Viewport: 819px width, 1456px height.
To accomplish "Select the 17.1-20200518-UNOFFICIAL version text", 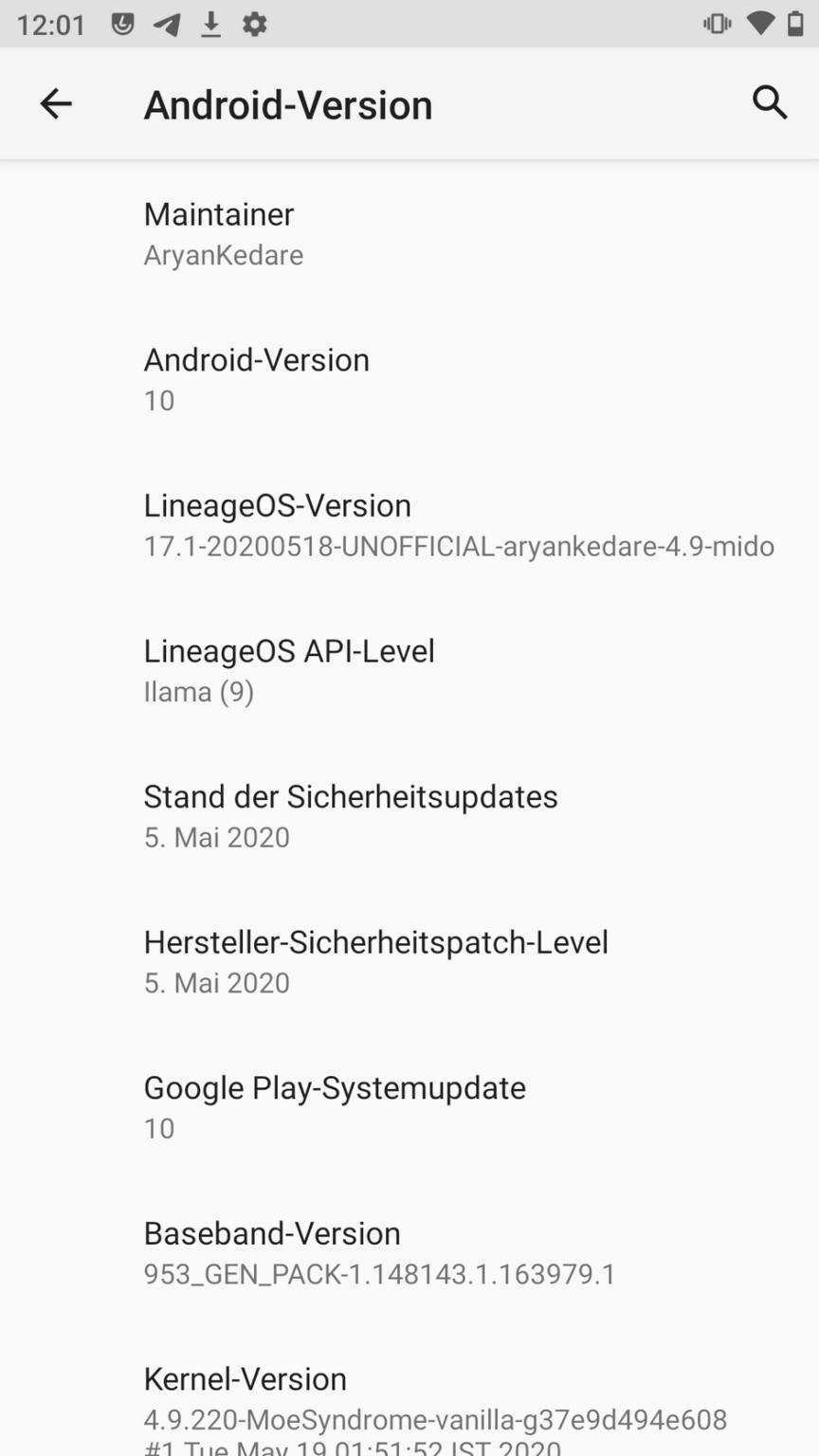I will pyautogui.click(x=459, y=546).
